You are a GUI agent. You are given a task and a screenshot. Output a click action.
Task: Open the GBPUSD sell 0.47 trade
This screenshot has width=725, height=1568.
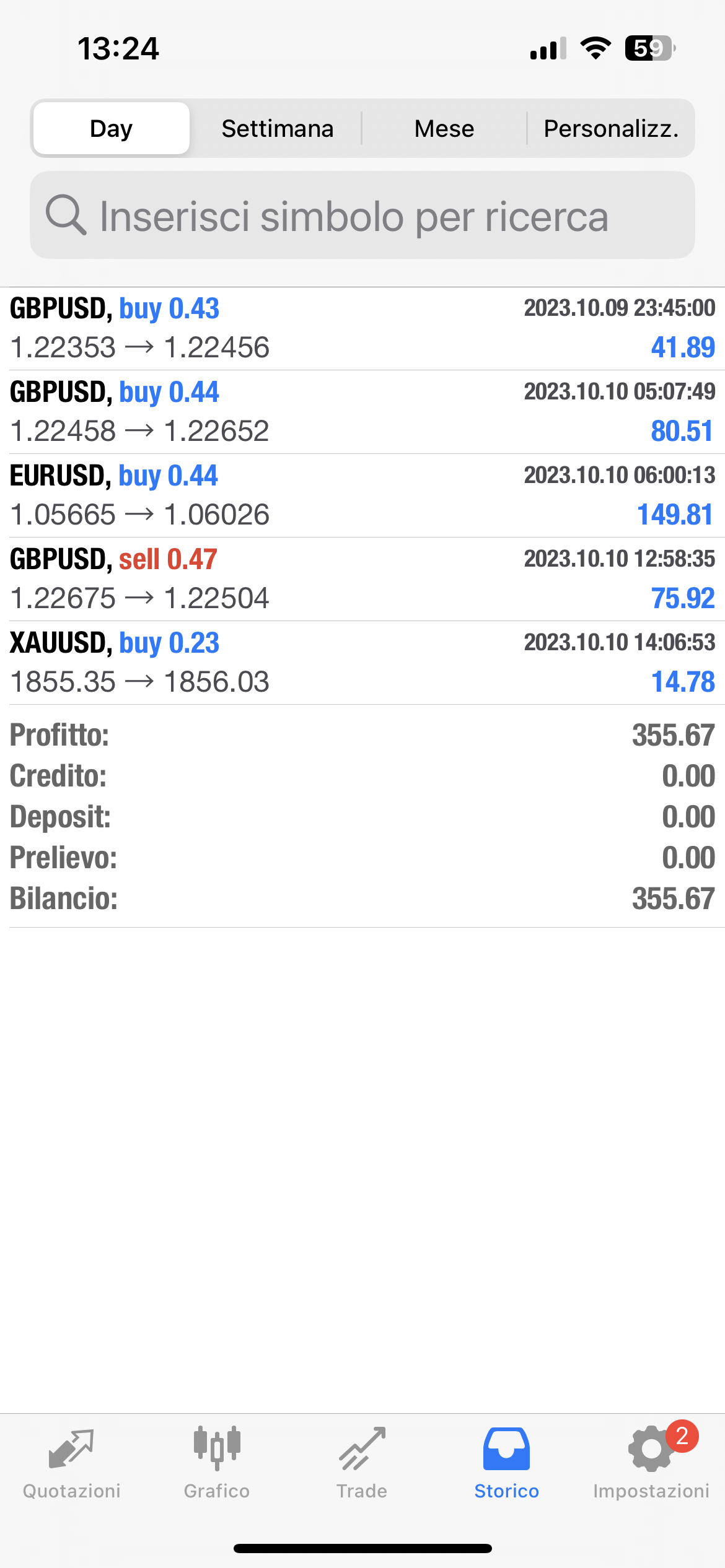coord(362,579)
